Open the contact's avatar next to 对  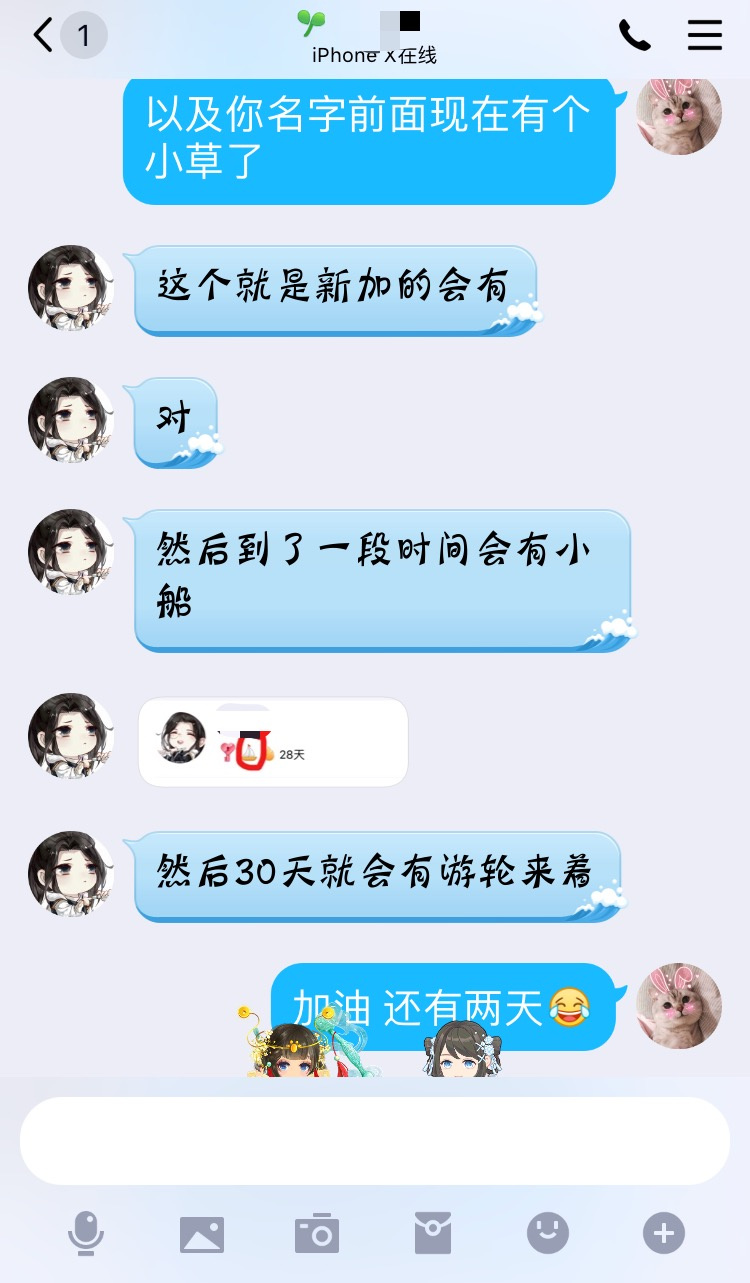pos(70,420)
